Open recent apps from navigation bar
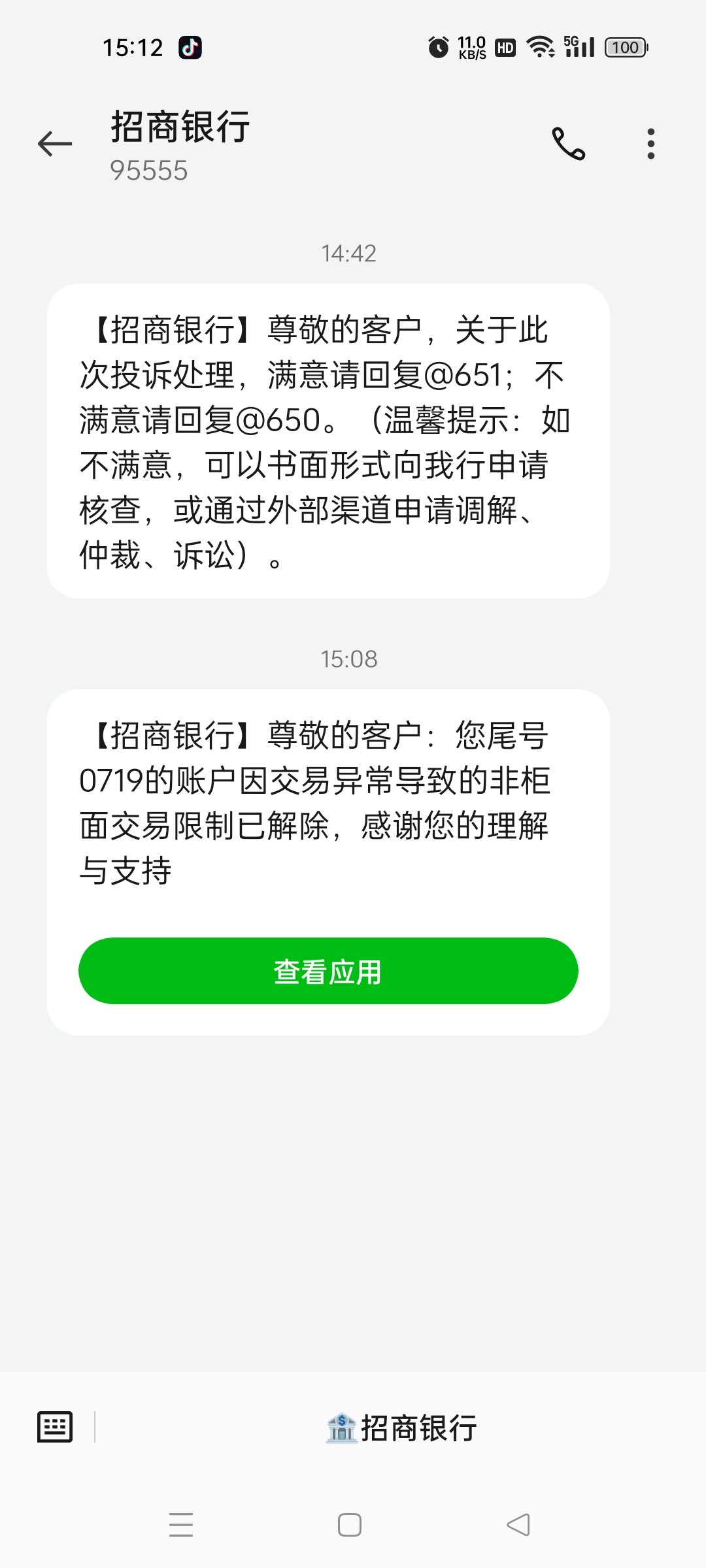 pos(181,1525)
